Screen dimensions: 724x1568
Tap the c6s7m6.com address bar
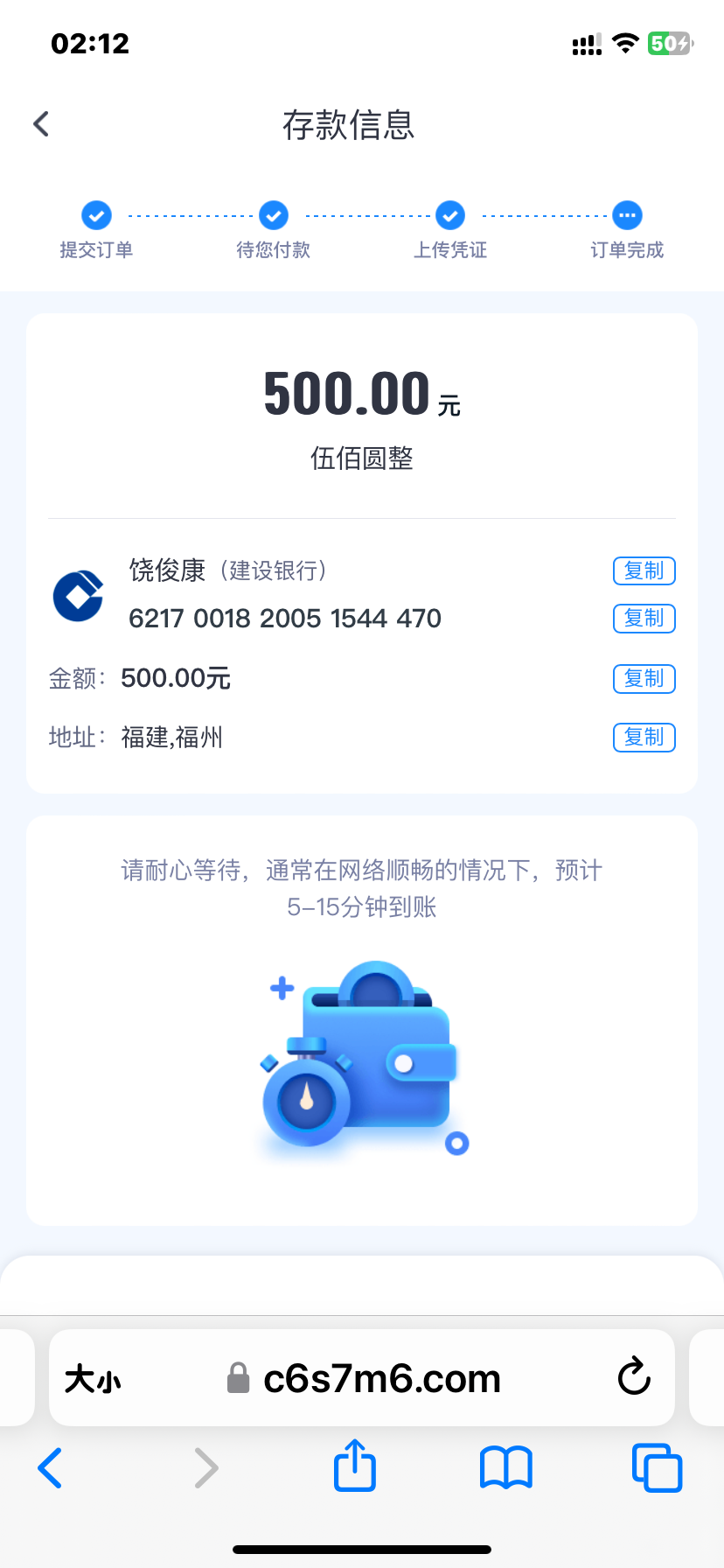(381, 1379)
